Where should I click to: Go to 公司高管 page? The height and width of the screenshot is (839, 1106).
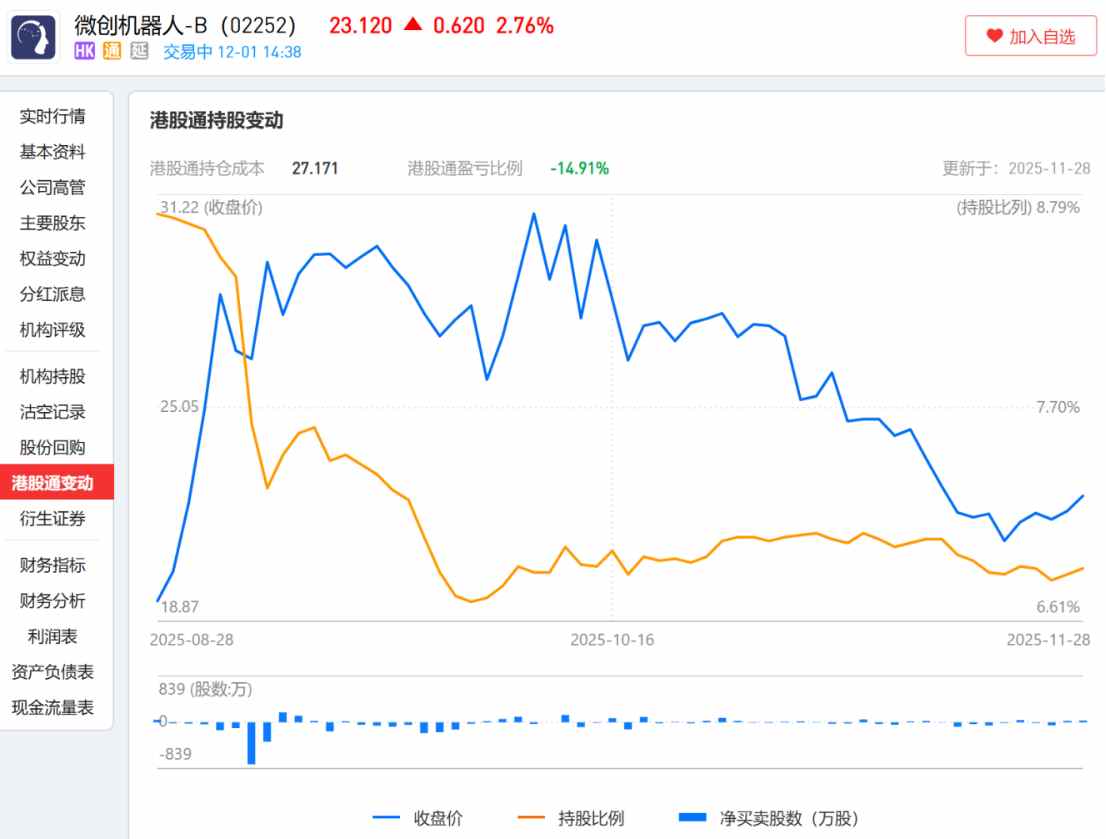tap(53, 187)
